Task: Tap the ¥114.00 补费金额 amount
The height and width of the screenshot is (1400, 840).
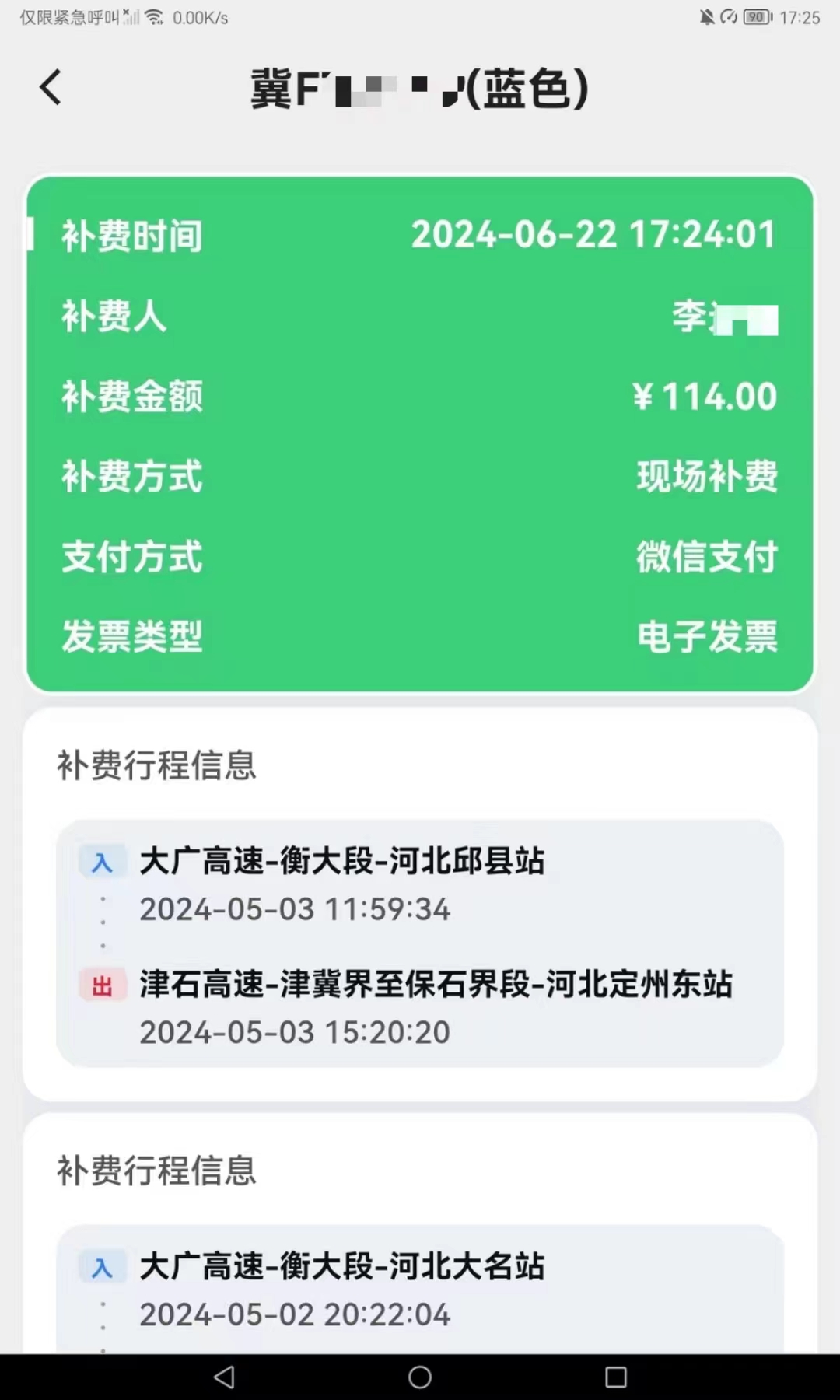Action: [x=704, y=397]
